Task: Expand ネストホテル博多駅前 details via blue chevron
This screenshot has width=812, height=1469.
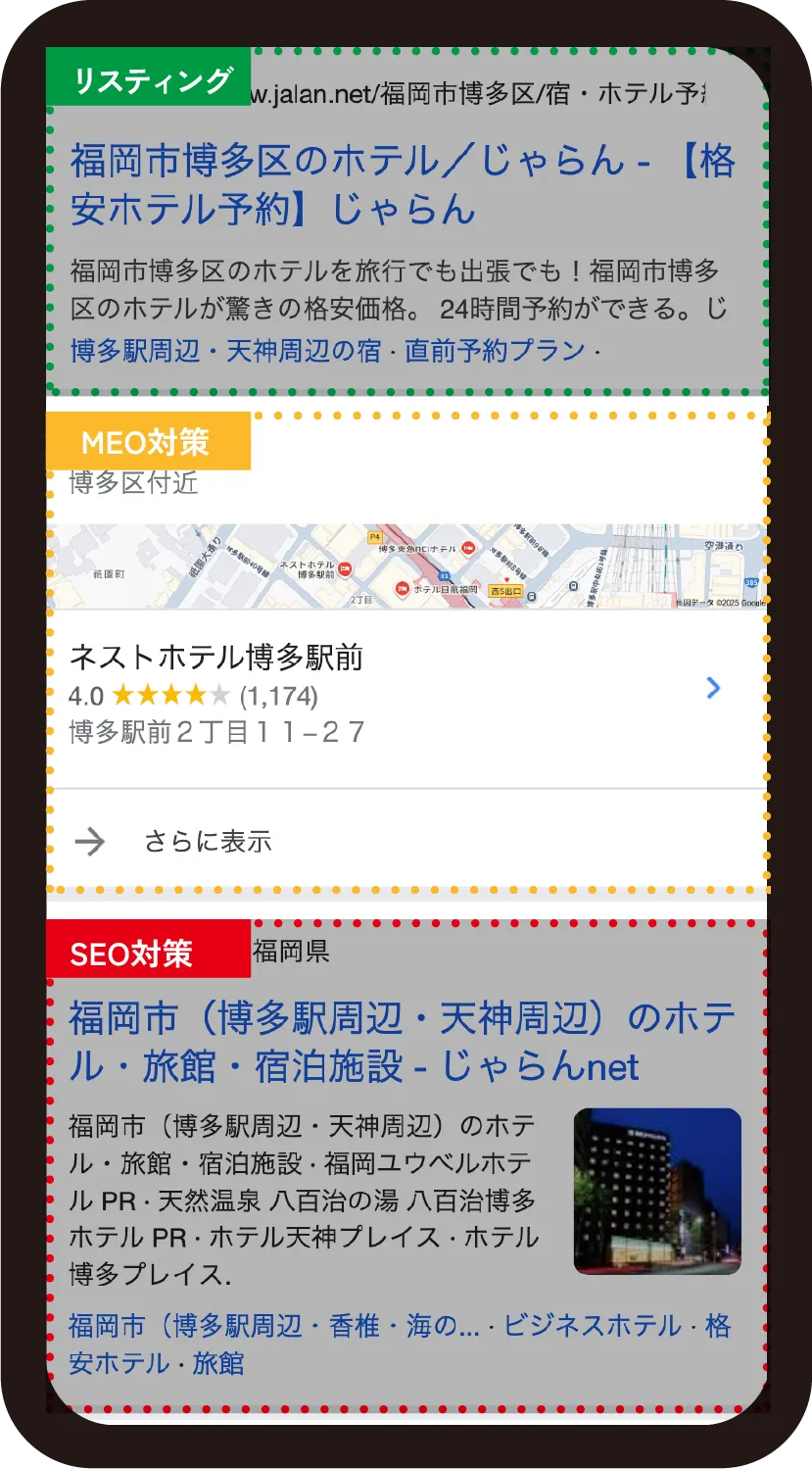Action: click(x=714, y=689)
